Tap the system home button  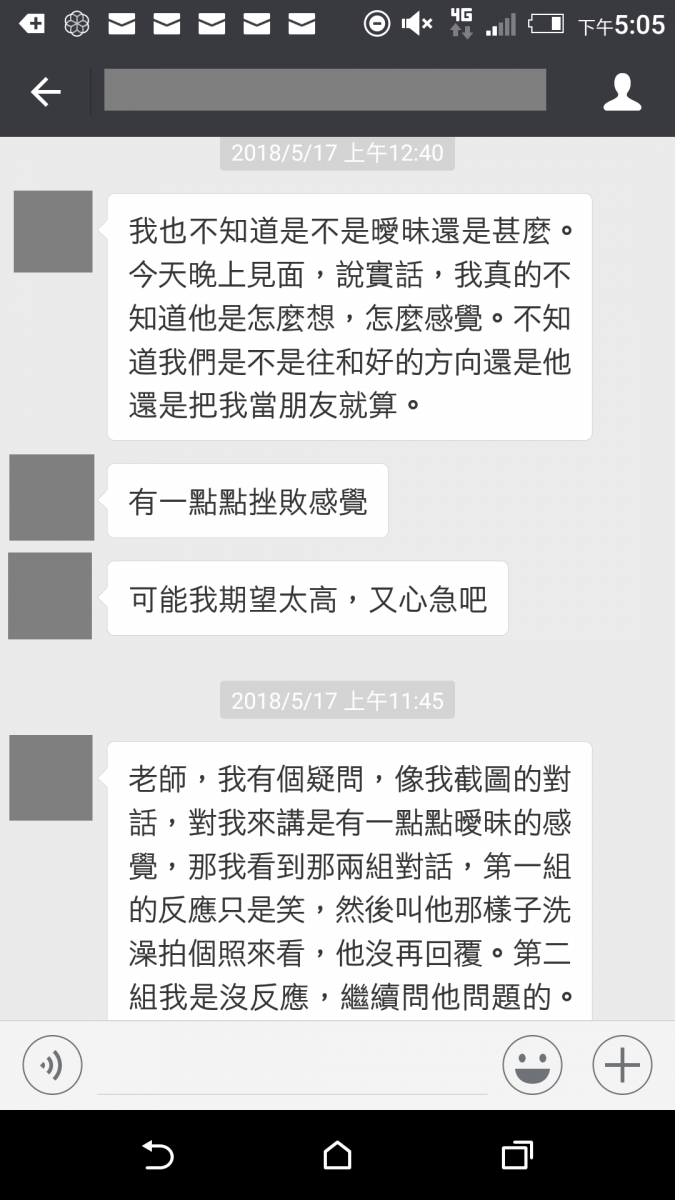[x=337, y=1156]
